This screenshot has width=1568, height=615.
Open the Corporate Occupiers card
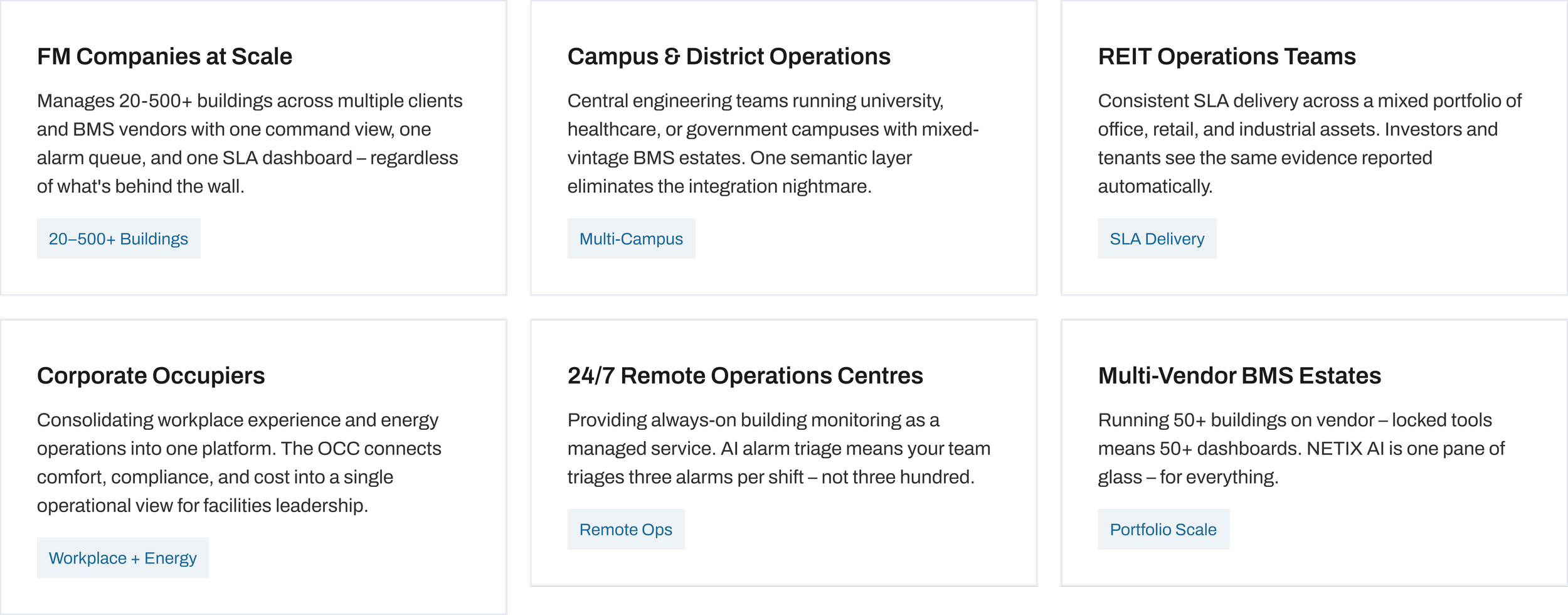253,467
